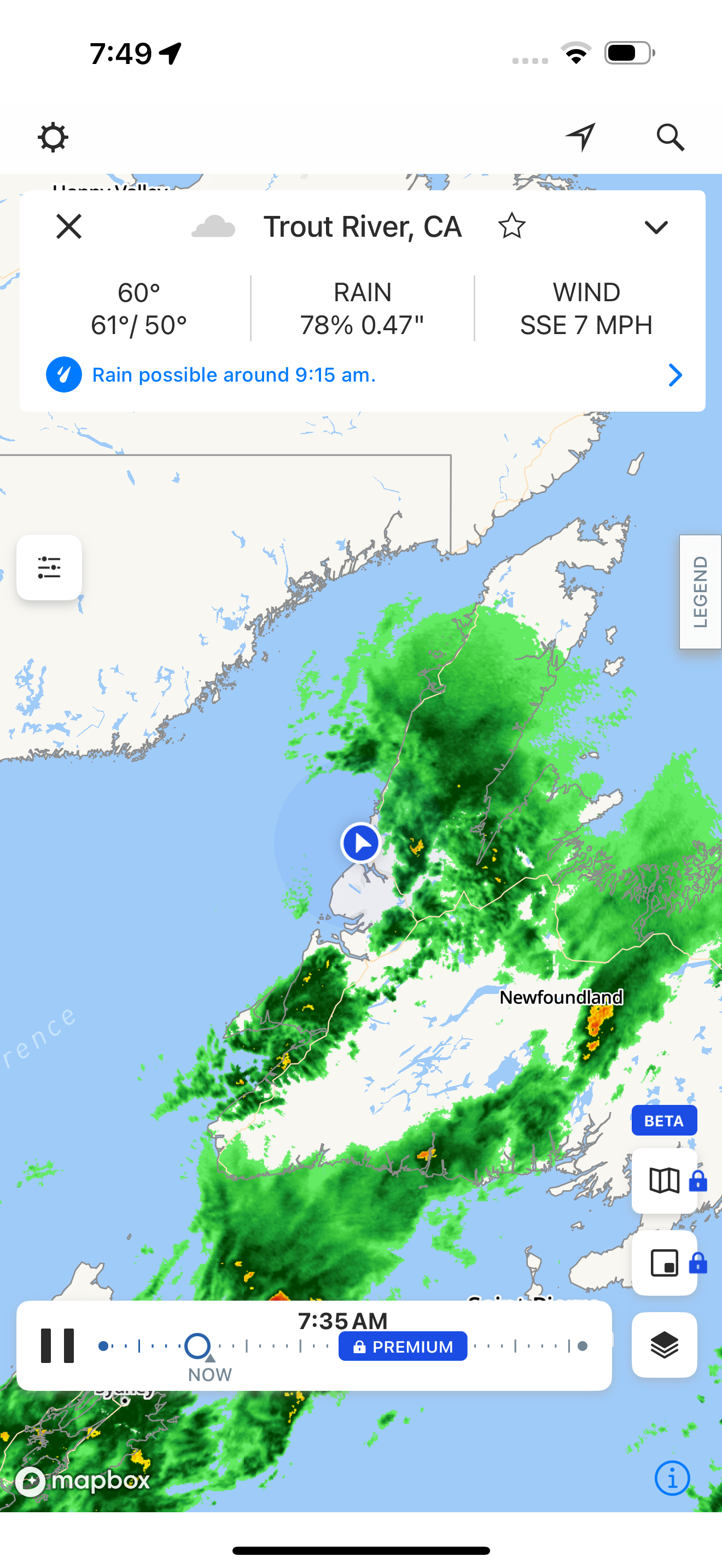Image resolution: width=722 pixels, height=1568 pixels.
Task: Add Trout River to favorites
Action: (511, 226)
